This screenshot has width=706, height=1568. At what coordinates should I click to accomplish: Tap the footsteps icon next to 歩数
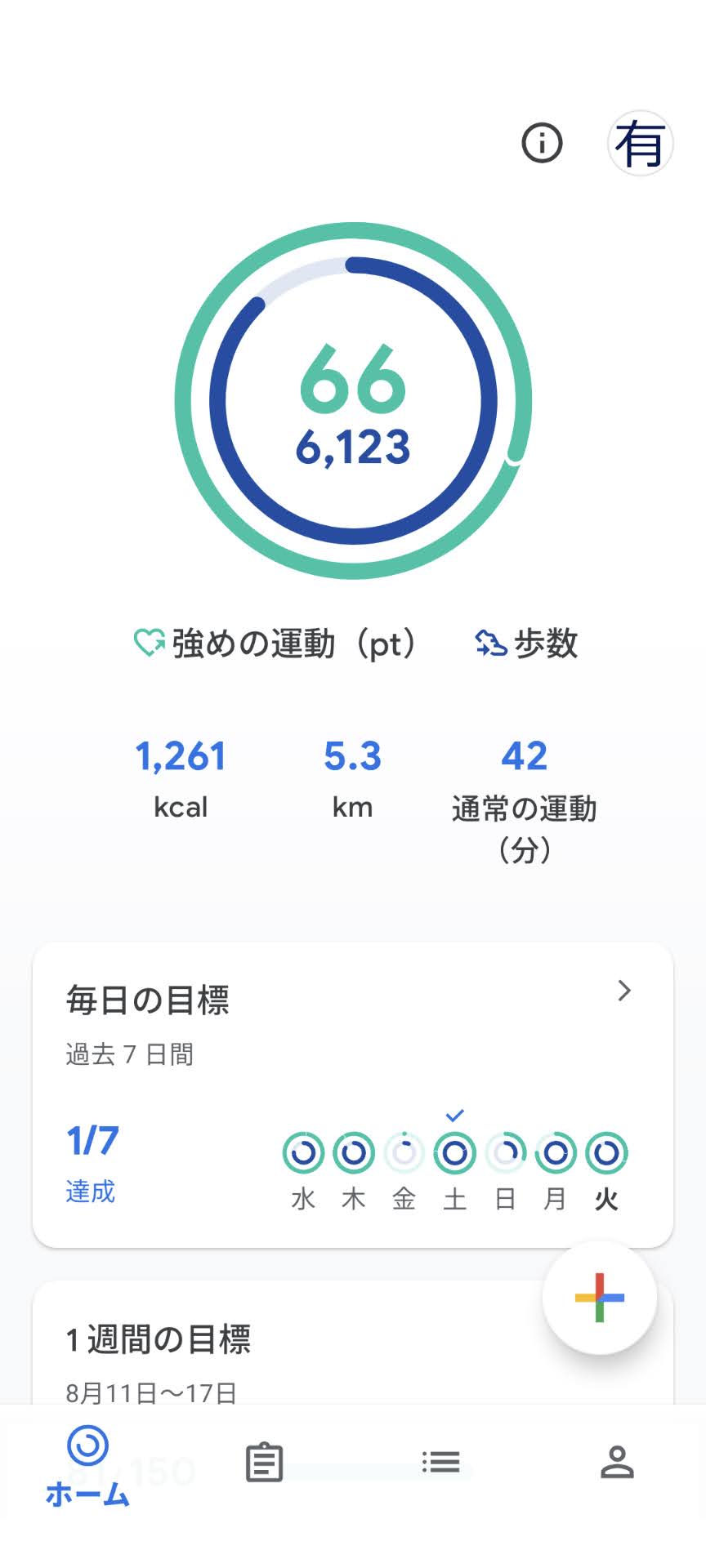click(x=490, y=644)
